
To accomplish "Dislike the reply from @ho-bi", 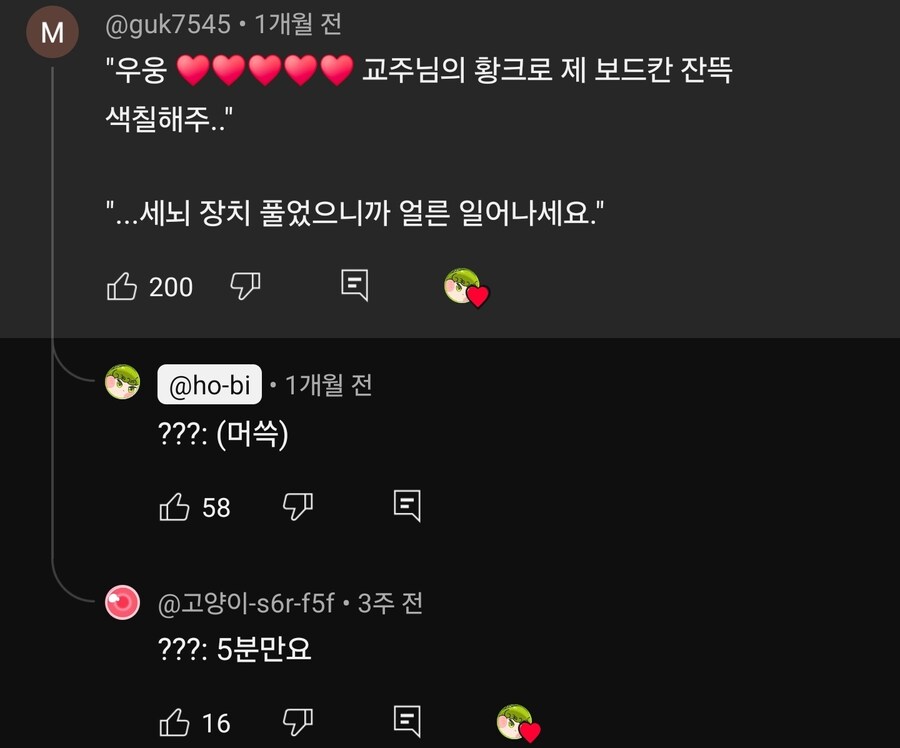I will pos(297,506).
